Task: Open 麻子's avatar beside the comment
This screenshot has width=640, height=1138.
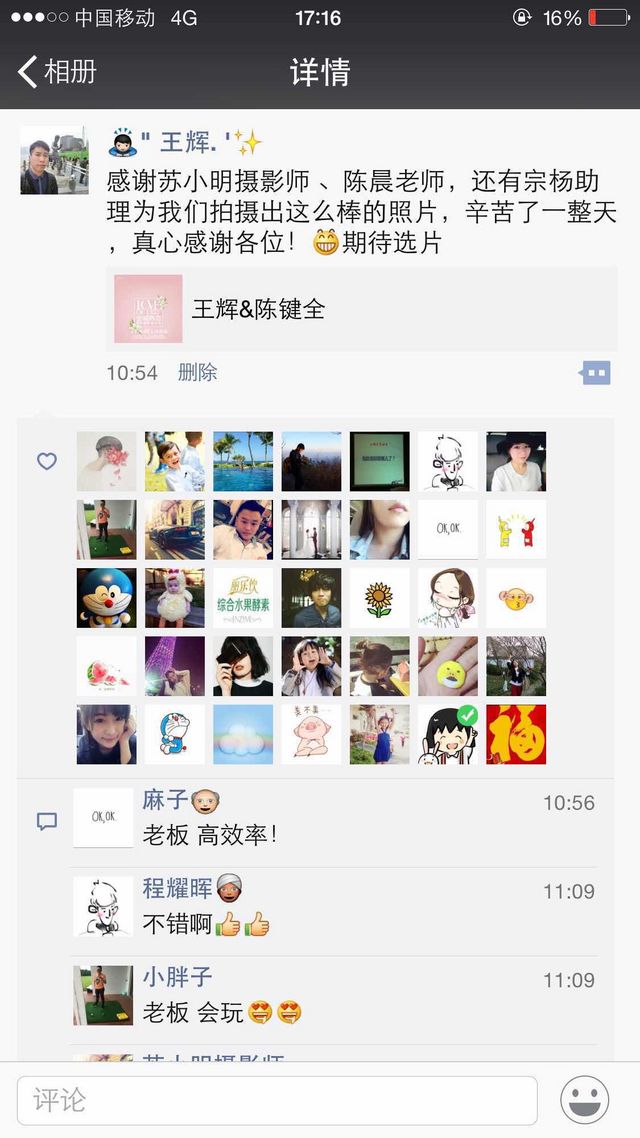Action: click(x=103, y=818)
